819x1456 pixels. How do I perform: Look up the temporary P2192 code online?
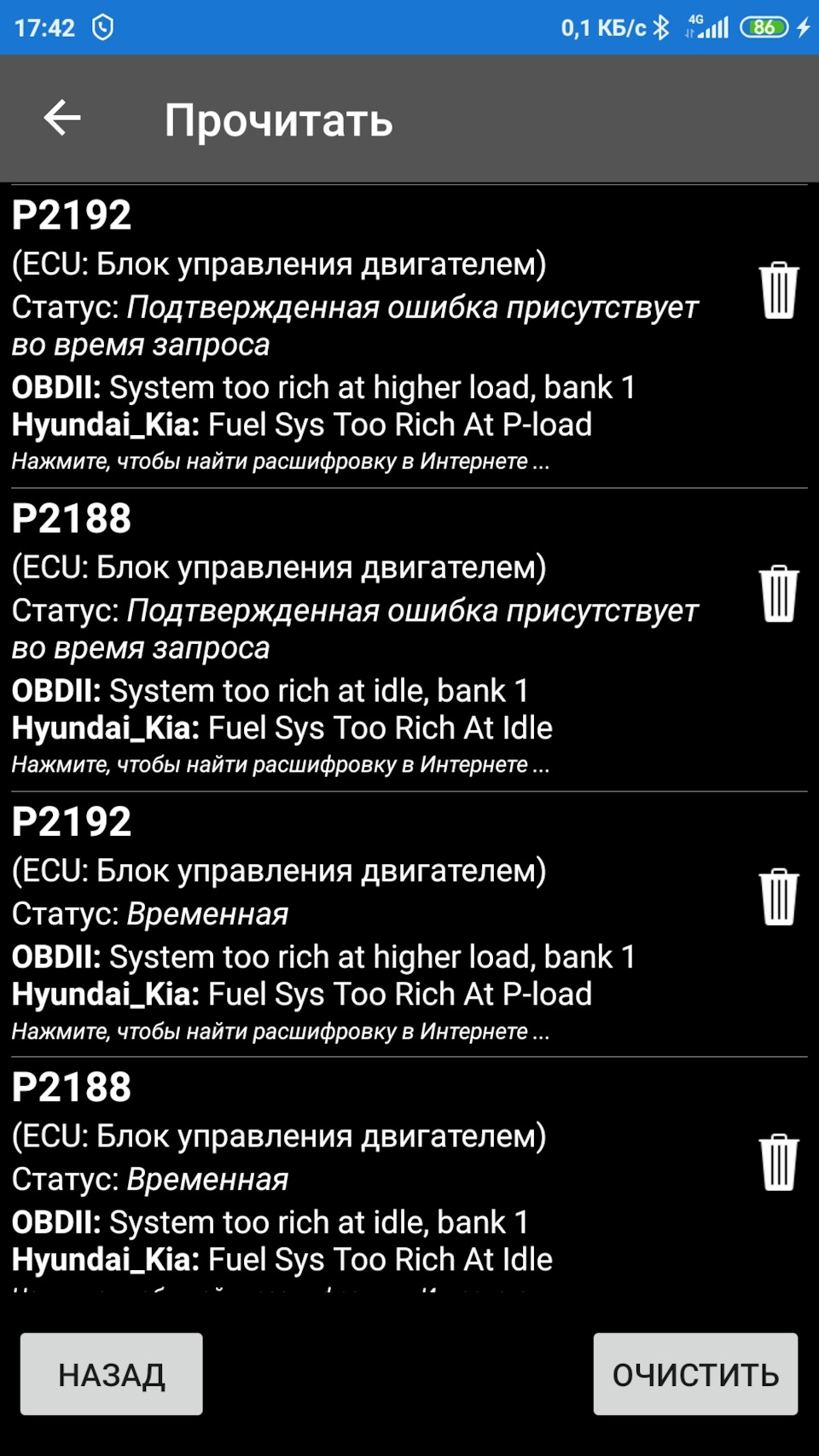(280, 1031)
